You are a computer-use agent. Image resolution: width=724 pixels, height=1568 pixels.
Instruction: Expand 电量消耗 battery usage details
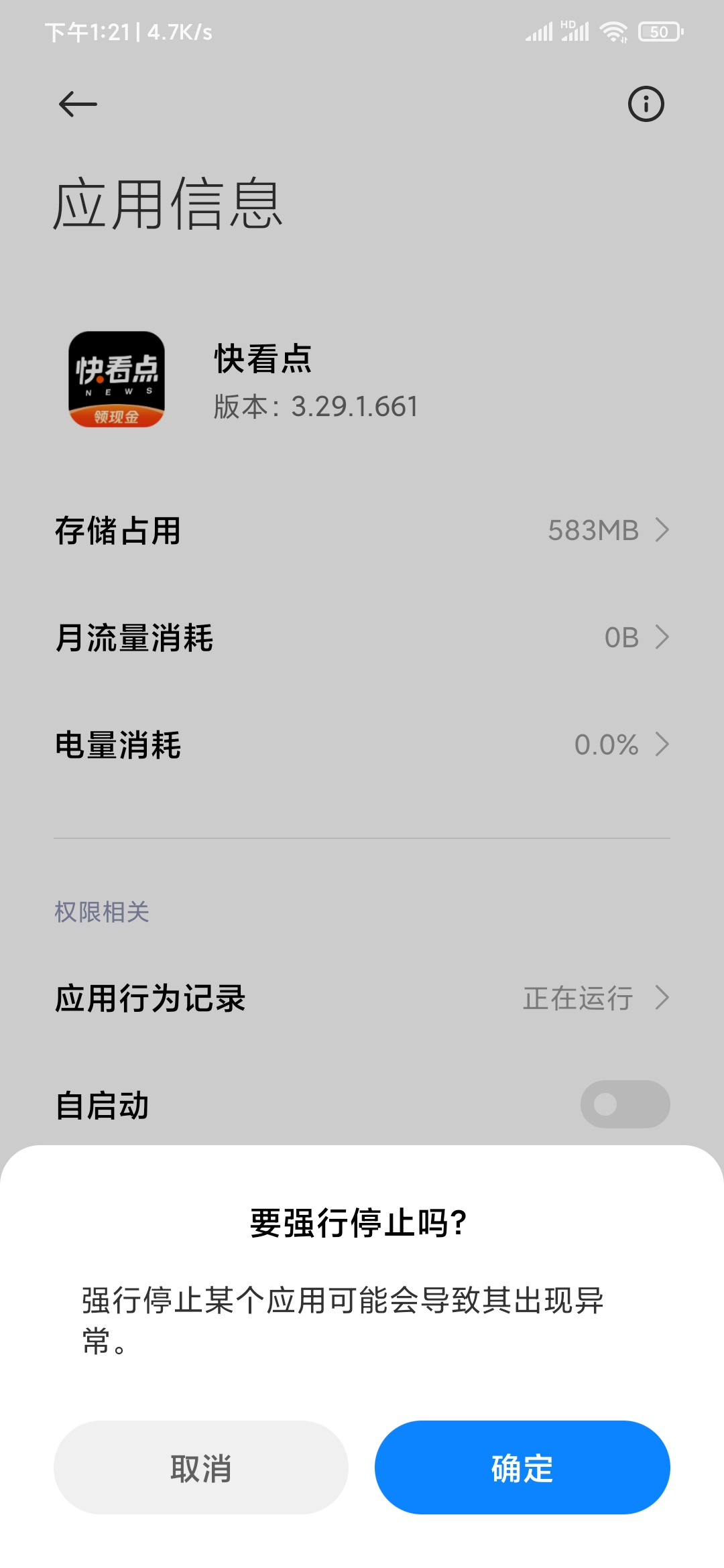click(362, 744)
